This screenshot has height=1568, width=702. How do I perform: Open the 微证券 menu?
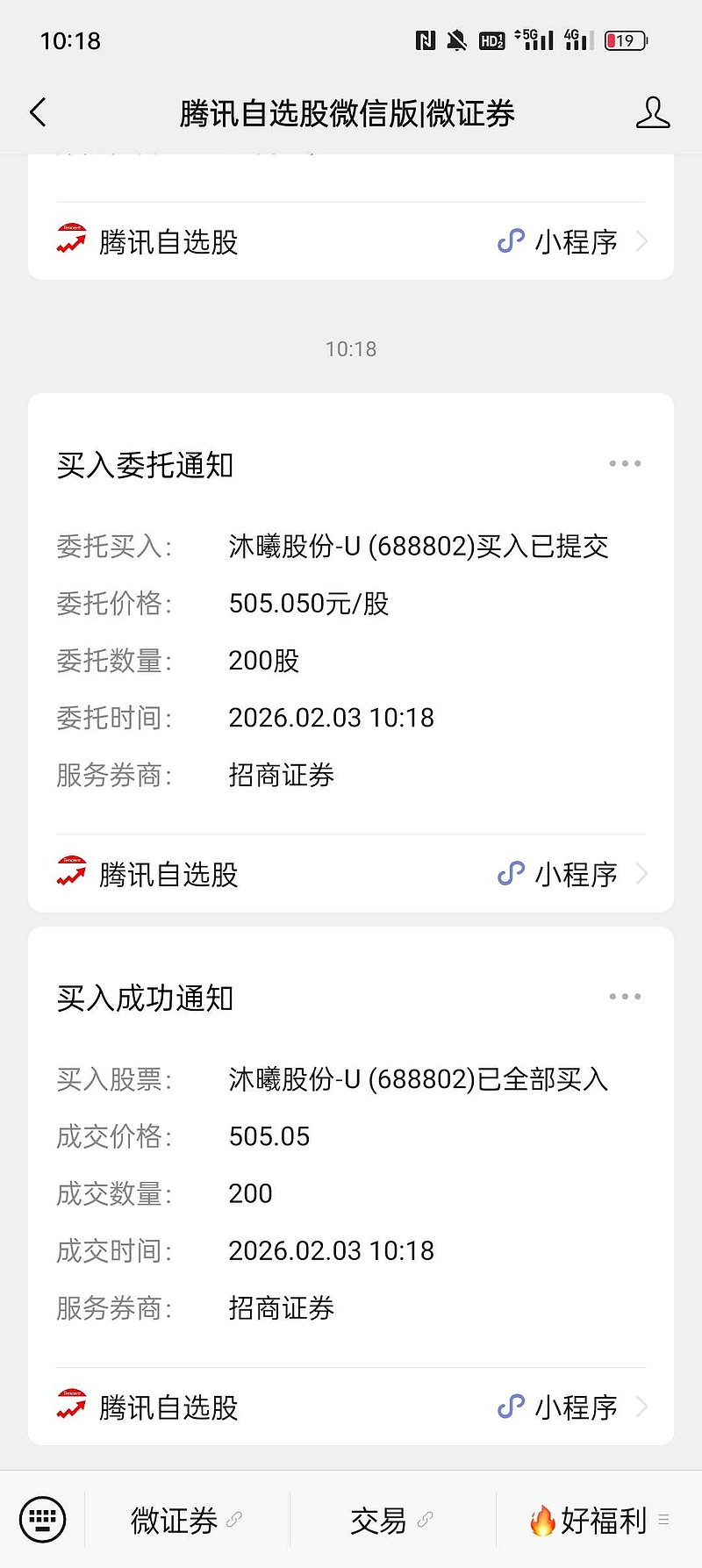186,1520
